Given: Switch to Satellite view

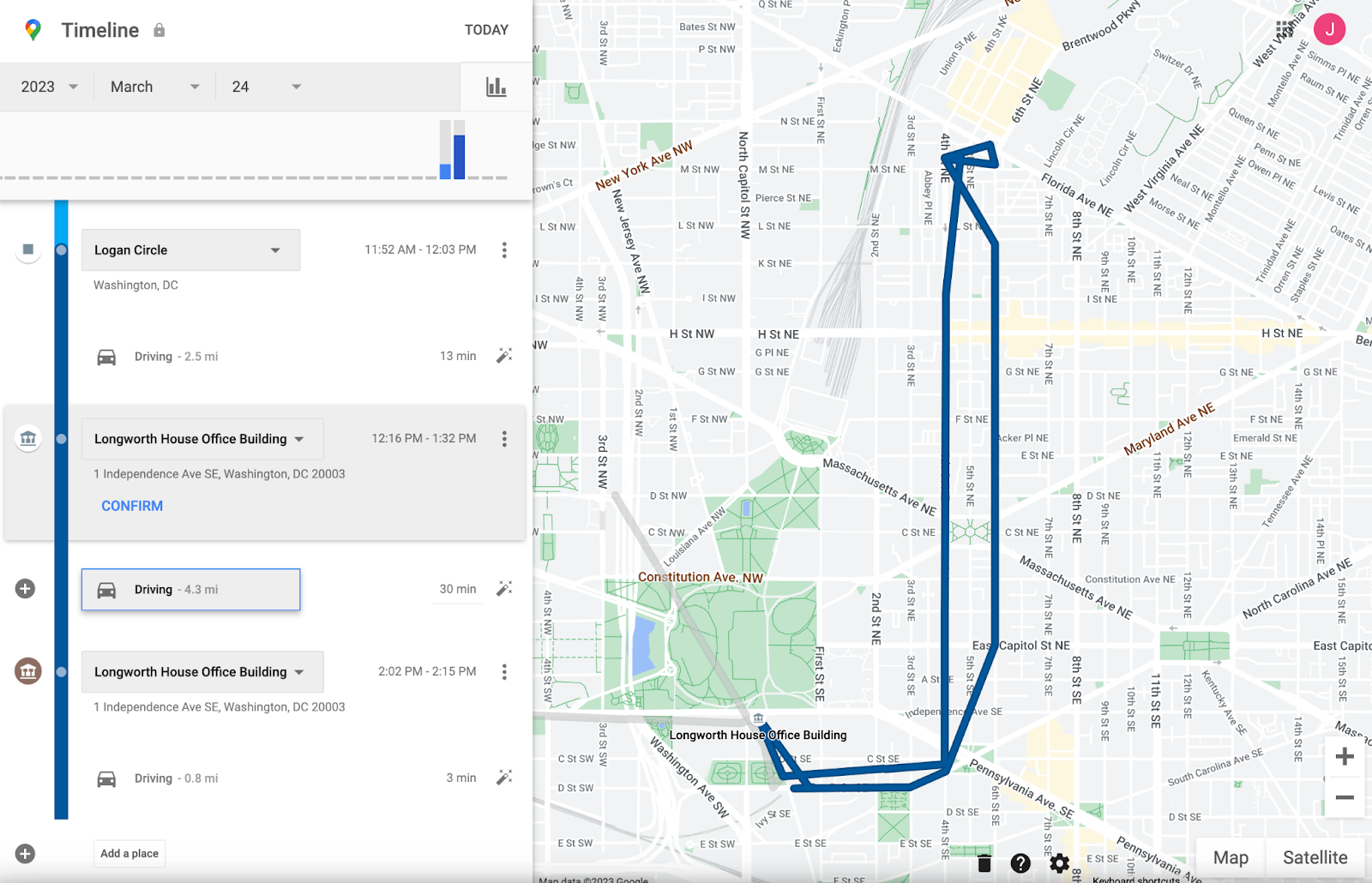Looking at the screenshot, I should click(1315, 857).
